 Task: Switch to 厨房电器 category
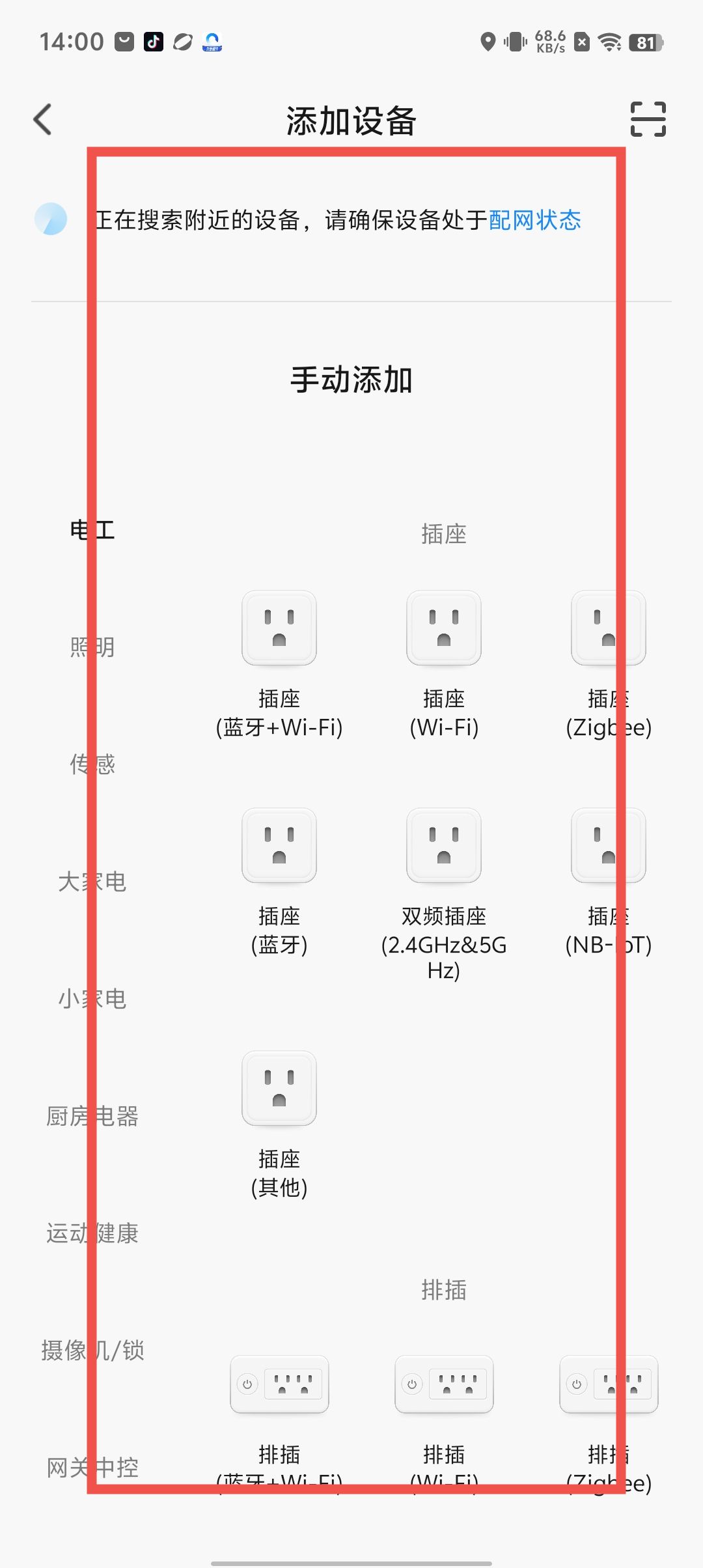pyautogui.click(x=92, y=1116)
